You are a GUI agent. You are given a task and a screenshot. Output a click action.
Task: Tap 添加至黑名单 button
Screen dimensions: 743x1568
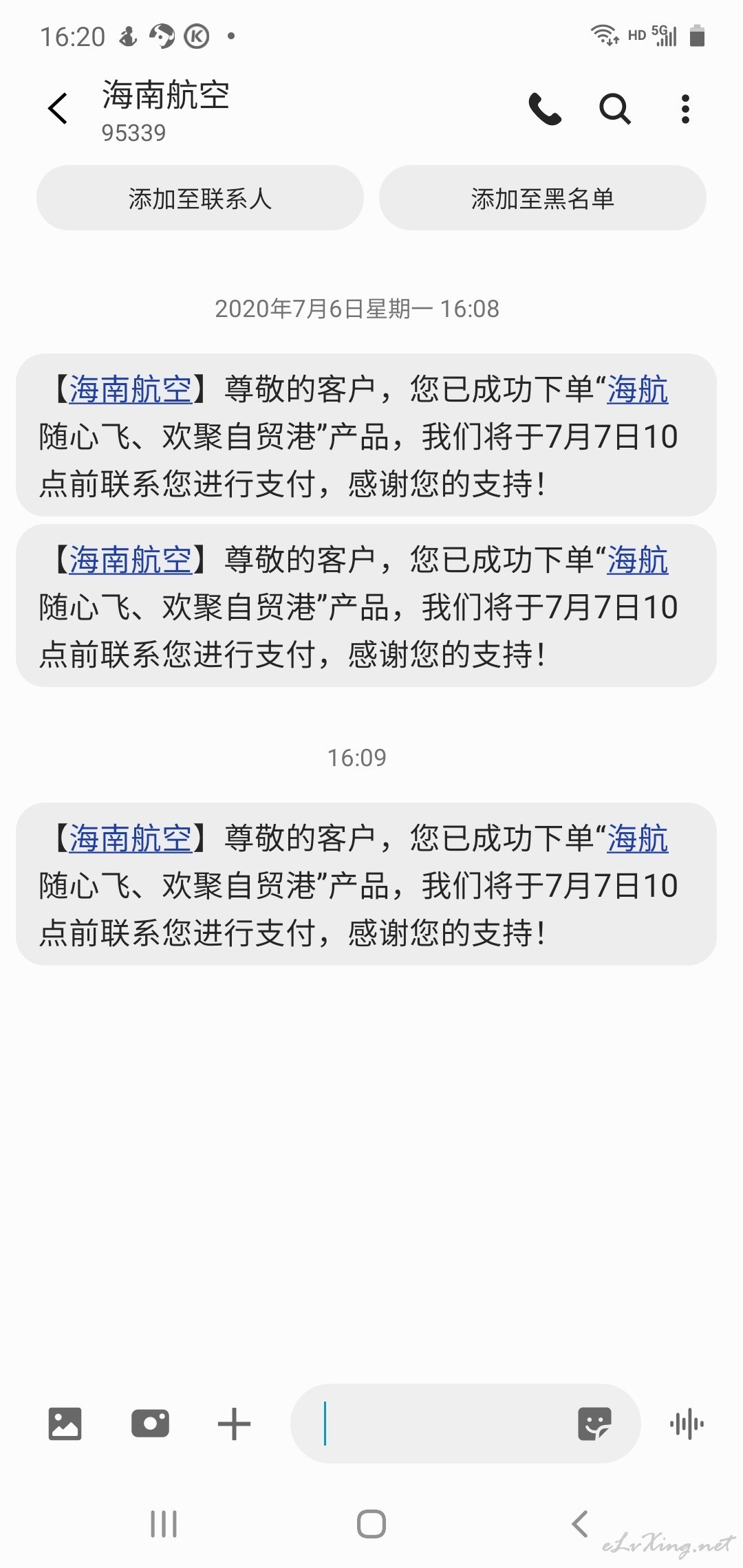click(543, 198)
